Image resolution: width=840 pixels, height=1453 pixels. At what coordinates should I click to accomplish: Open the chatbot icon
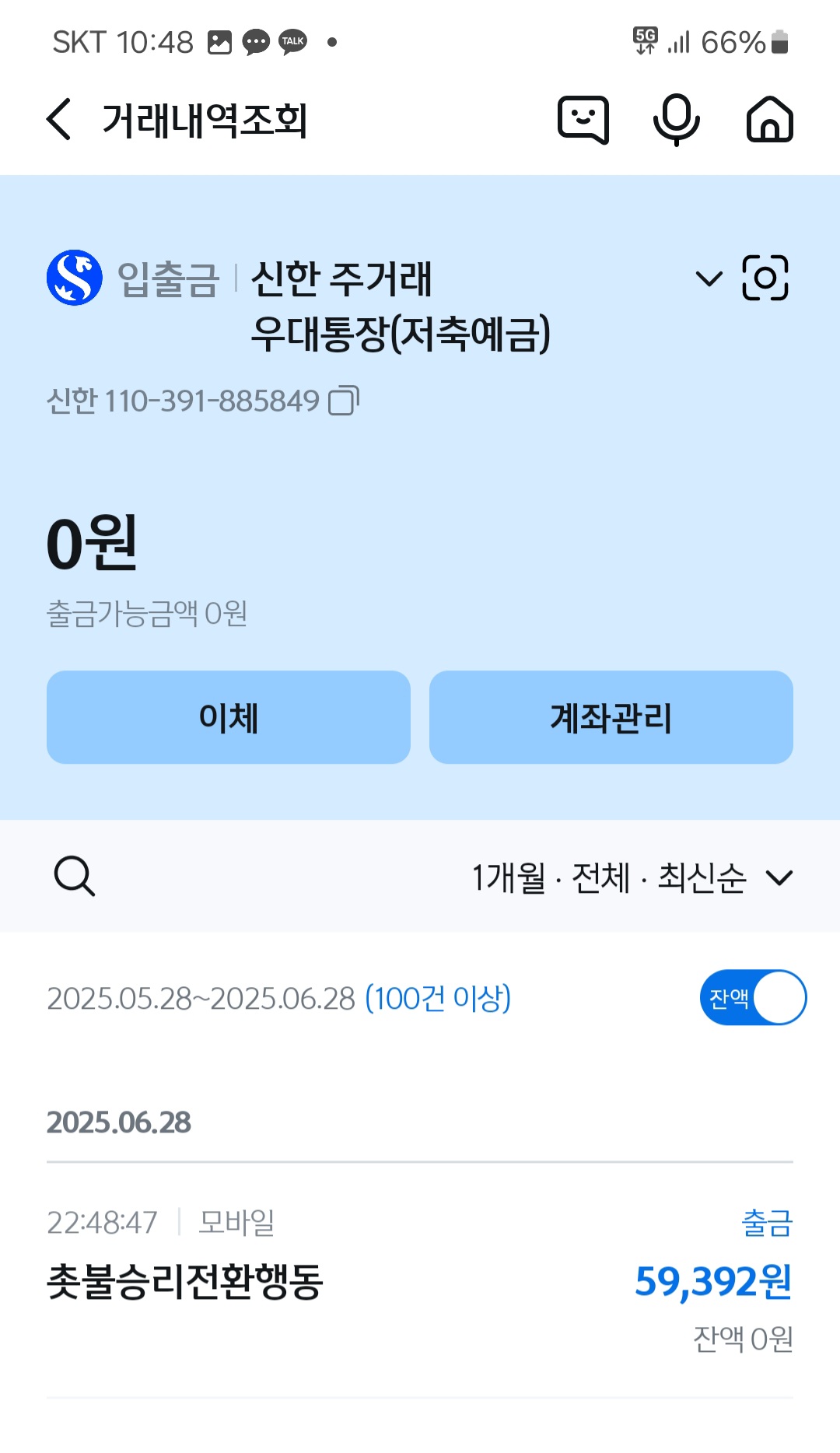[x=583, y=120]
